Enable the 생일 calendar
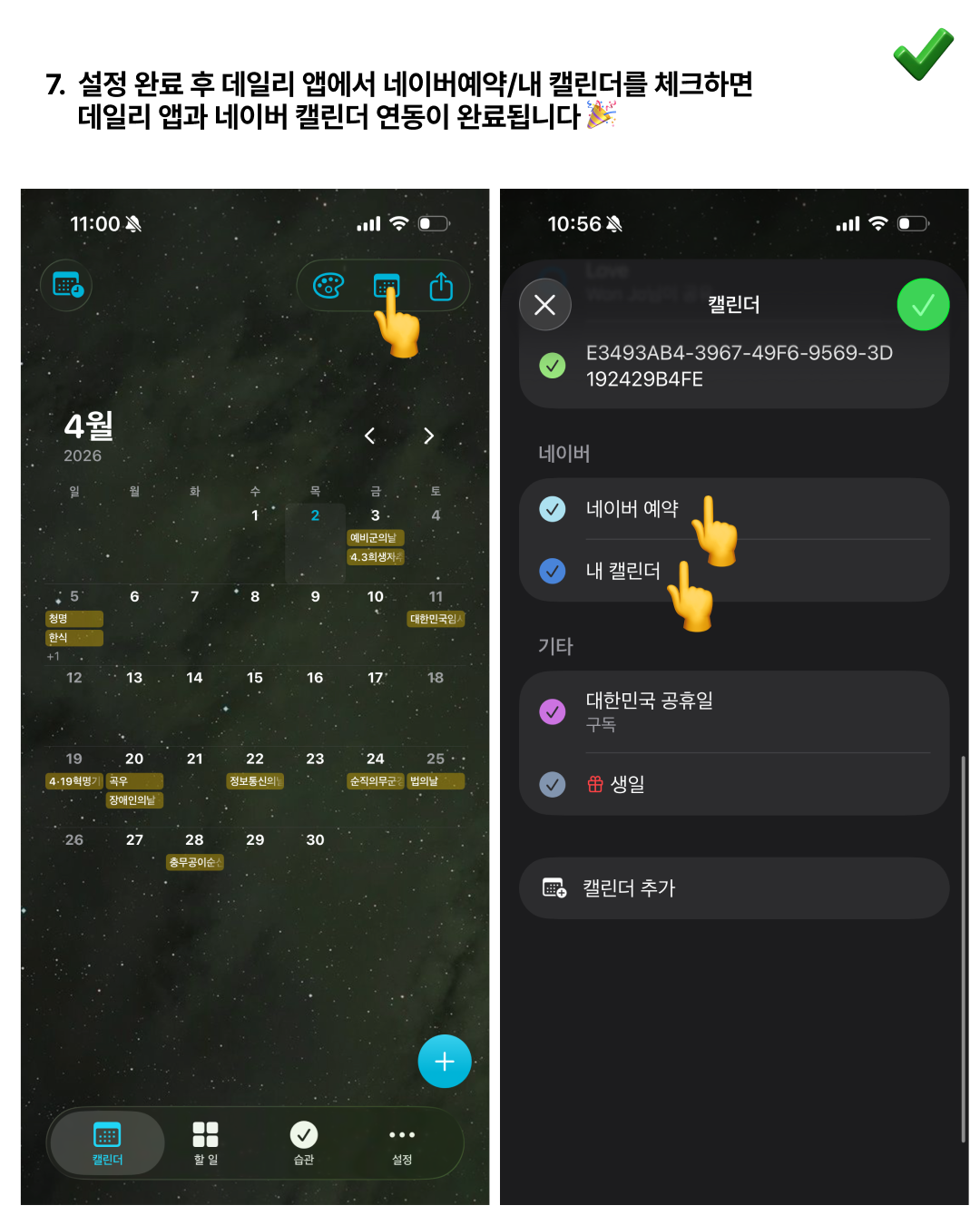Viewport: 980px width, 1225px height. tap(553, 784)
